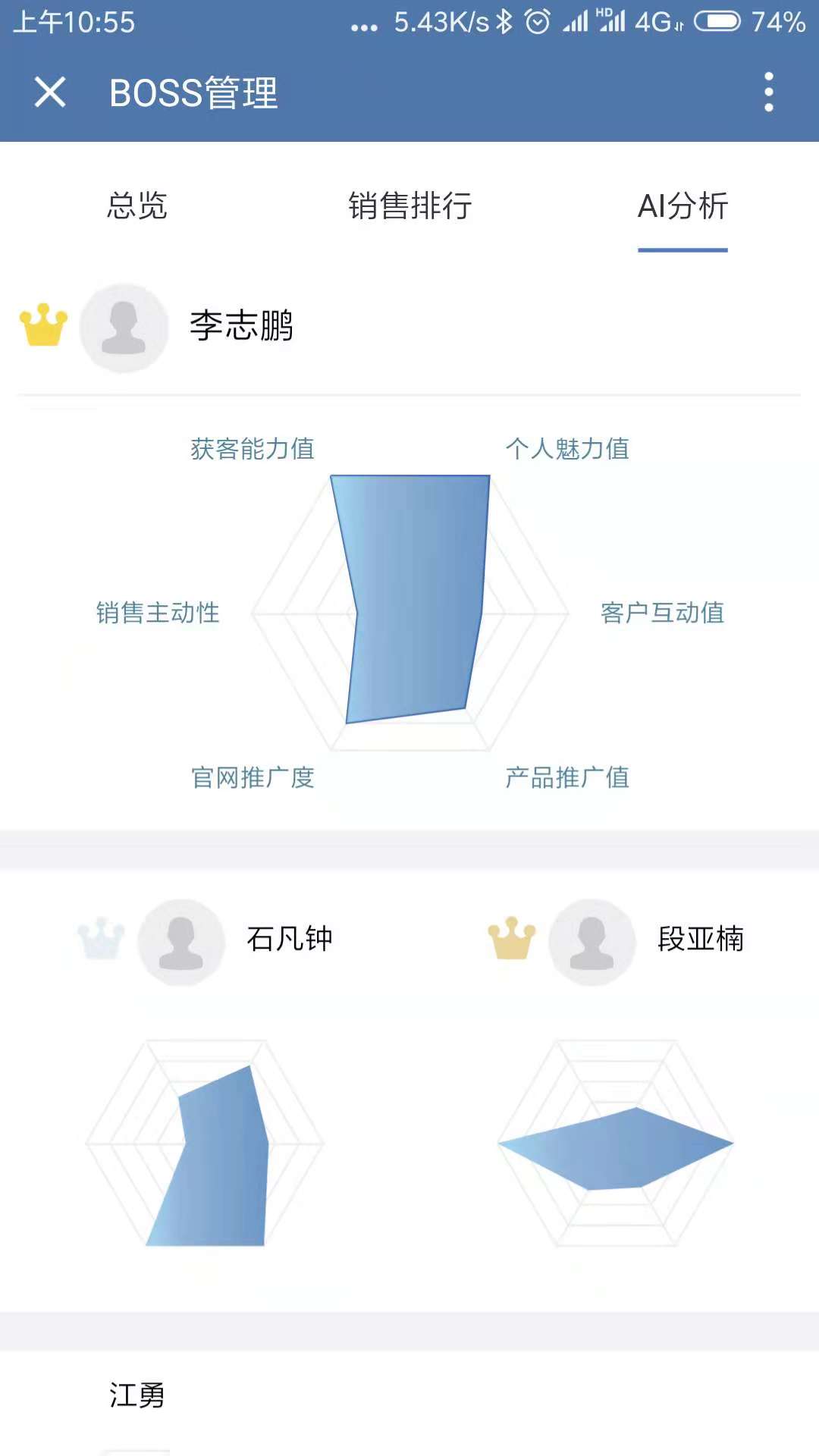The width and height of the screenshot is (819, 1456).
Task: Open 李志鹏's profile row
Action: click(x=409, y=328)
